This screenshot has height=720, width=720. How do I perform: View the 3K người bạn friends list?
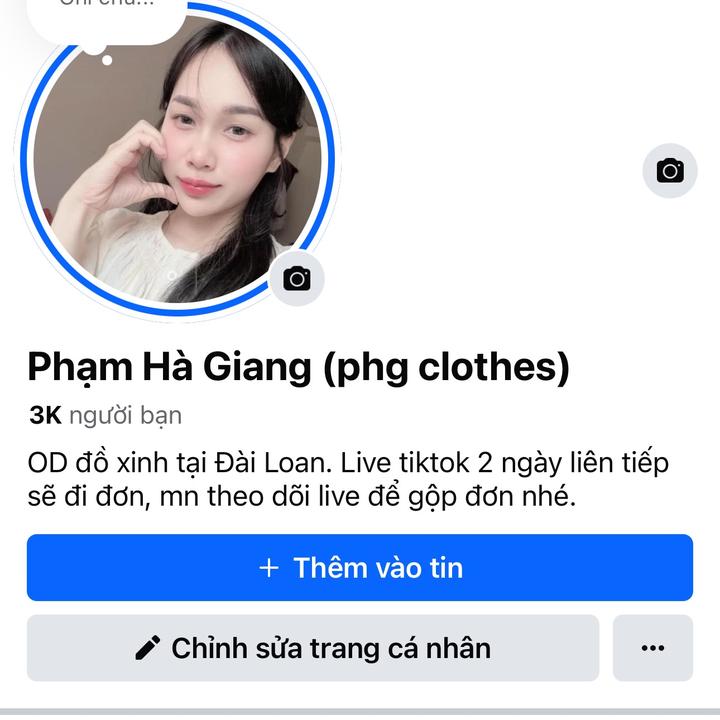click(x=105, y=415)
